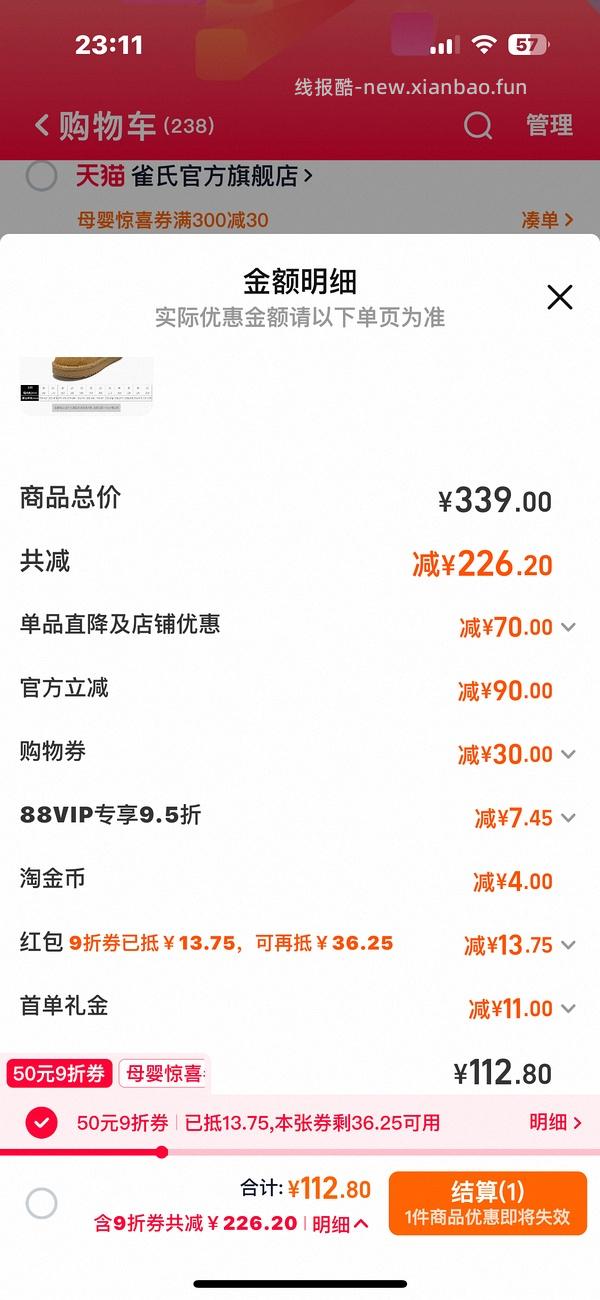This screenshot has width=600, height=1300.
Task: Expand the 88VIP专享9.5折 row
Action: pyautogui.click(x=568, y=818)
